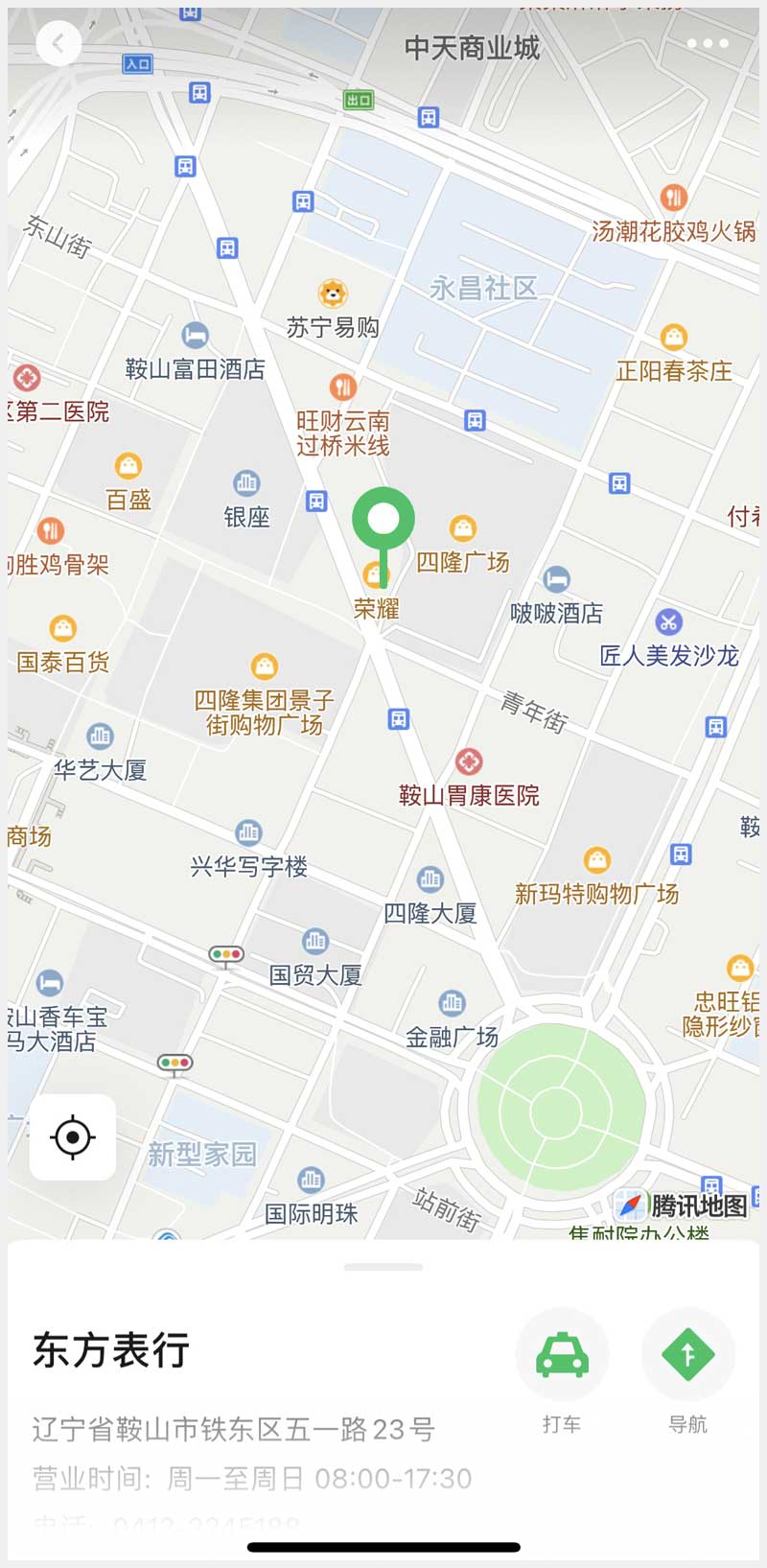The width and height of the screenshot is (767, 1568).
Task: Open the three-dot overflow menu
Action: pos(708,43)
